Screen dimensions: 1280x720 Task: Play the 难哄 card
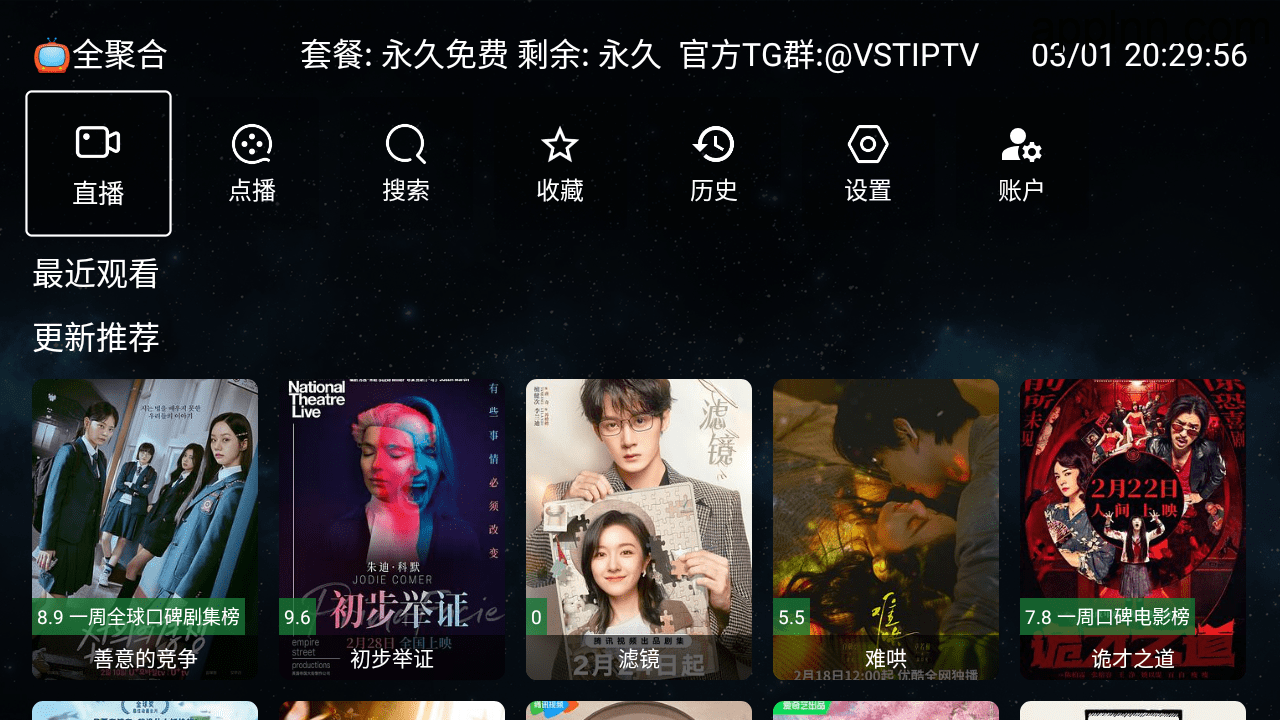pyautogui.click(x=886, y=528)
